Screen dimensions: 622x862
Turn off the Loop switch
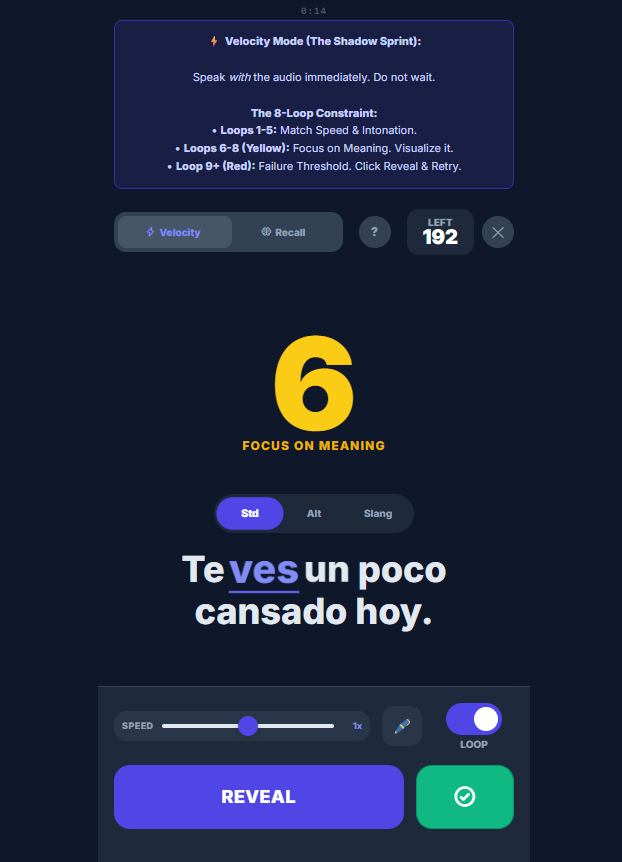[474, 719]
